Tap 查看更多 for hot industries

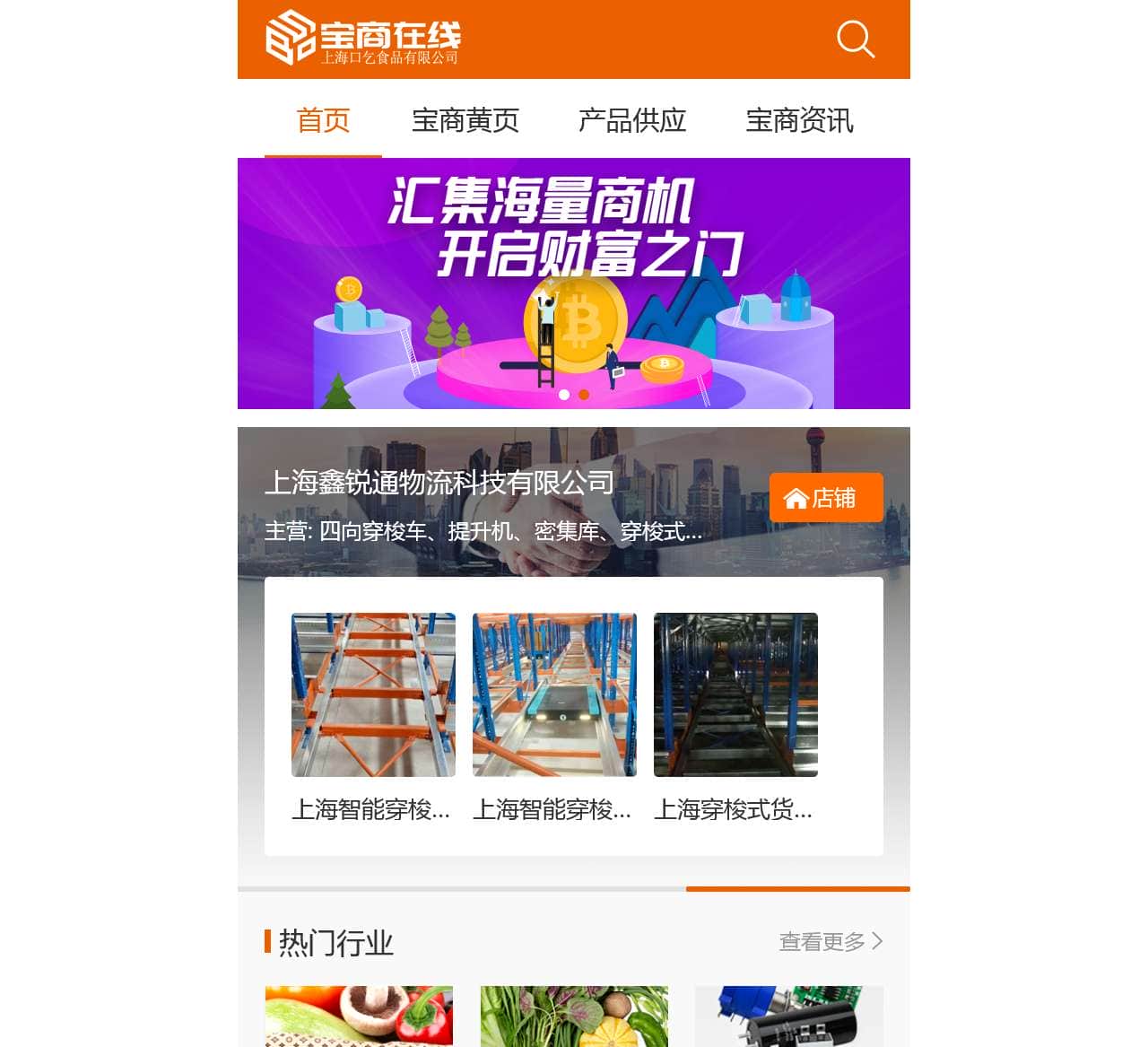coord(830,942)
